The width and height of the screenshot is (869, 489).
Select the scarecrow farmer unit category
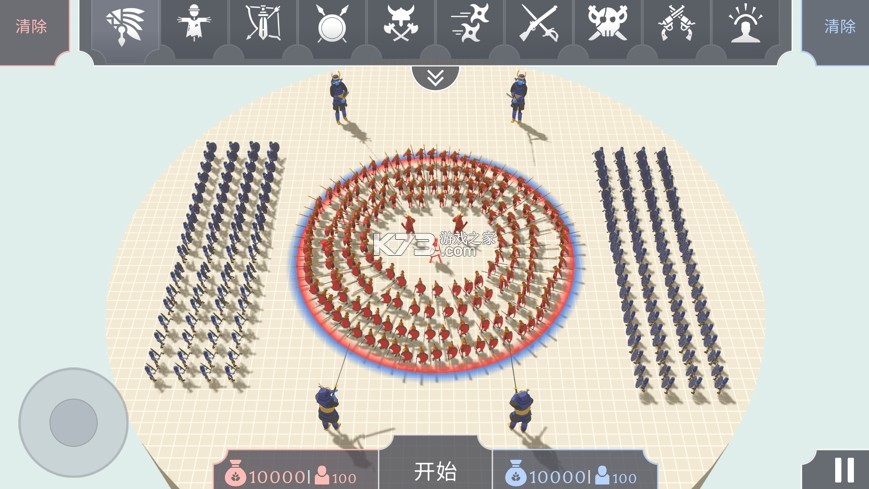(194, 23)
